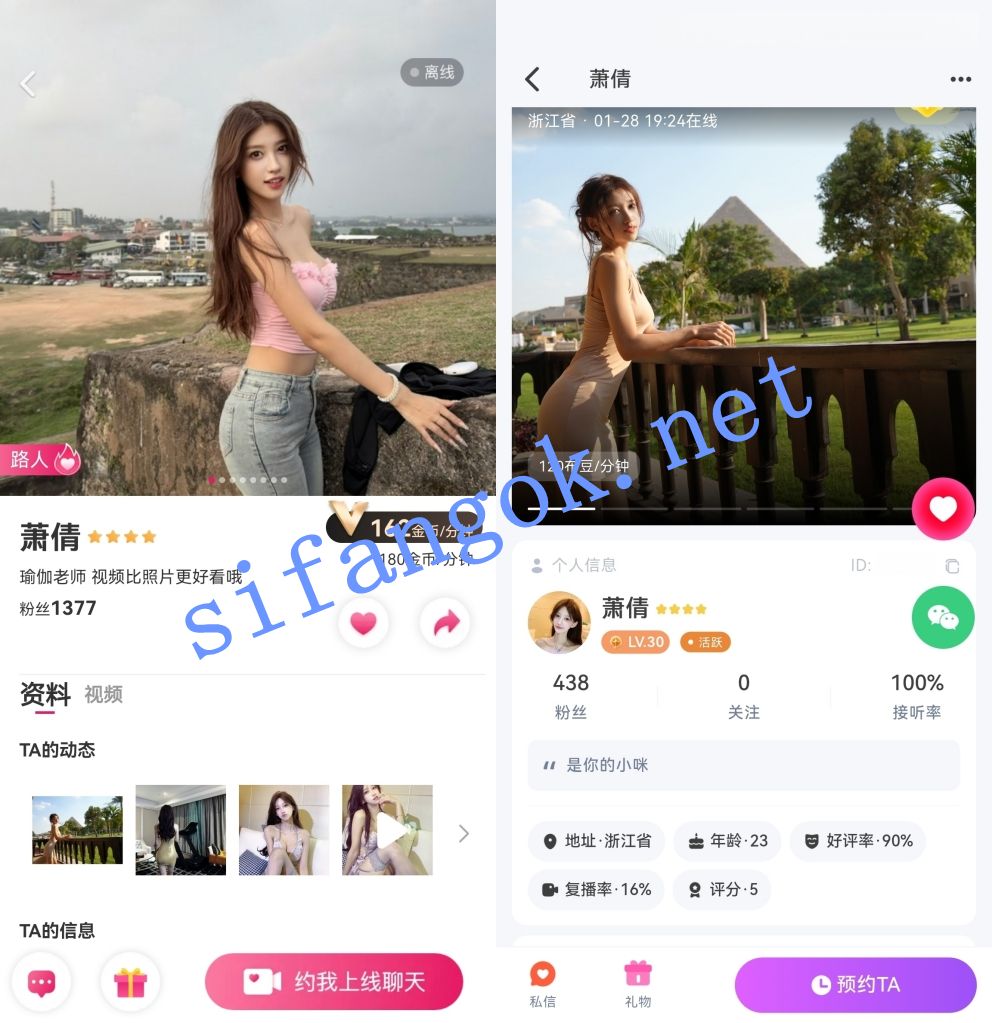Image resolution: width=992 pixels, height=1023 pixels.
Task: Toggle the circular heart favorite on right panel
Action: click(941, 508)
